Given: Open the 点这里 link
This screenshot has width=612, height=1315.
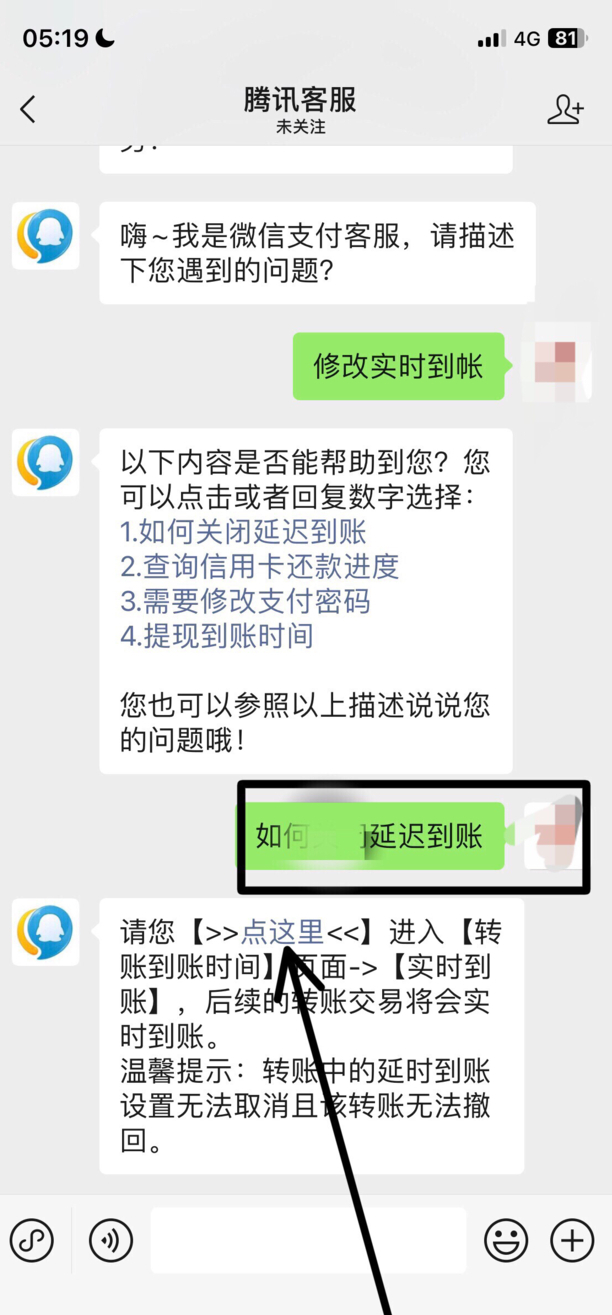Looking at the screenshot, I should point(282,932).
